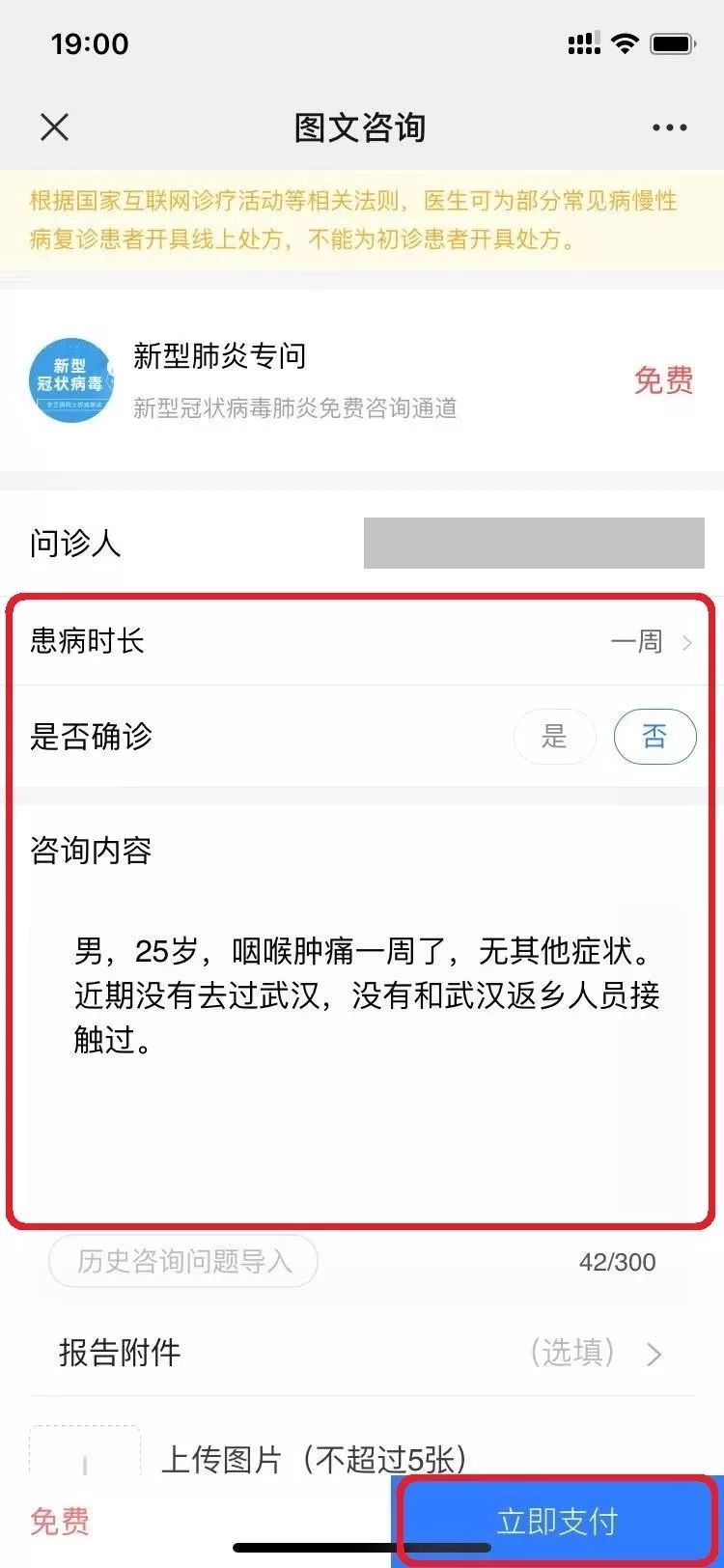Tap 历史咨询问题导入 button
The image size is (724, 1568).
tap(183, 1261)
